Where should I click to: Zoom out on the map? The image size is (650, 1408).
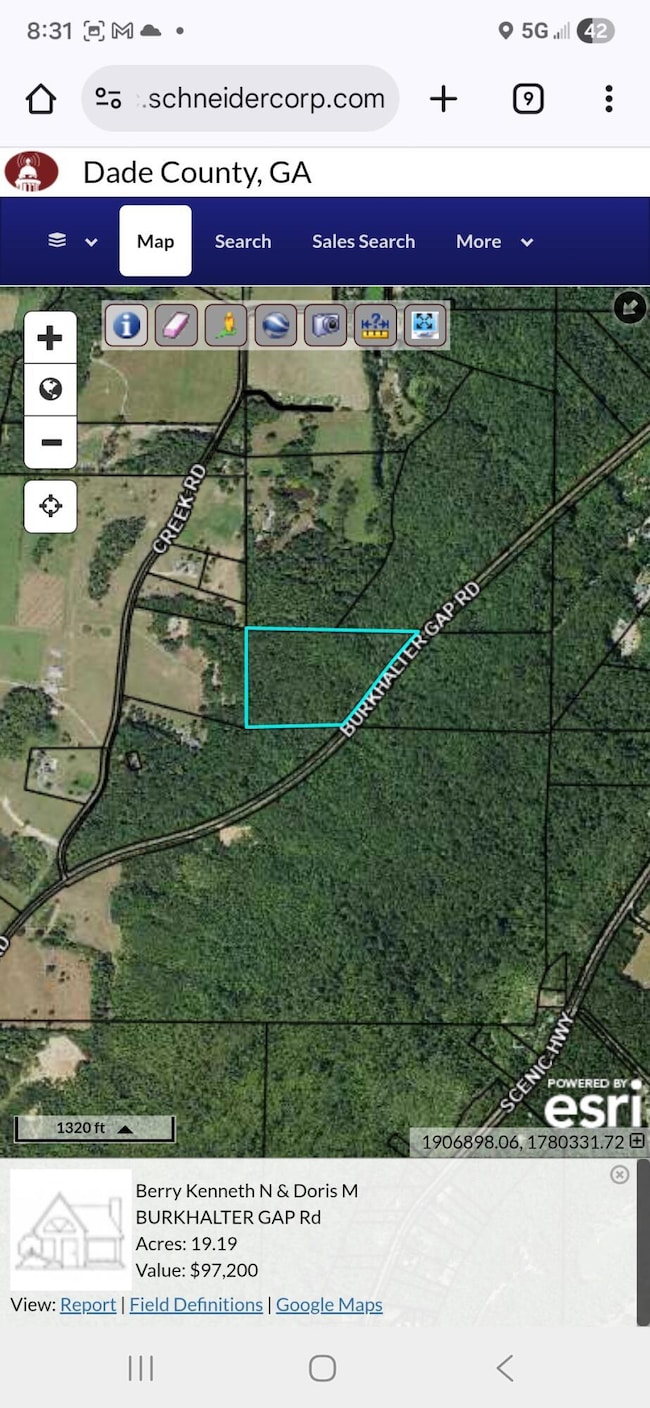(x=50, y=442)
